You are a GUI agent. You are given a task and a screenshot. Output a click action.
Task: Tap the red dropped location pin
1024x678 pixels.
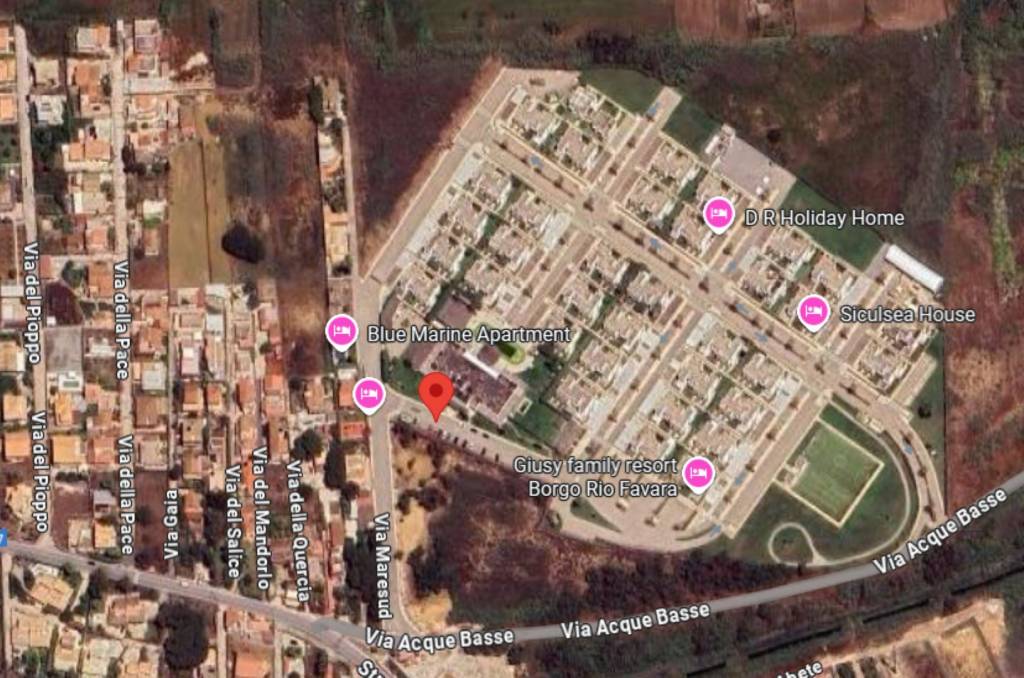(x=434, y=393)
